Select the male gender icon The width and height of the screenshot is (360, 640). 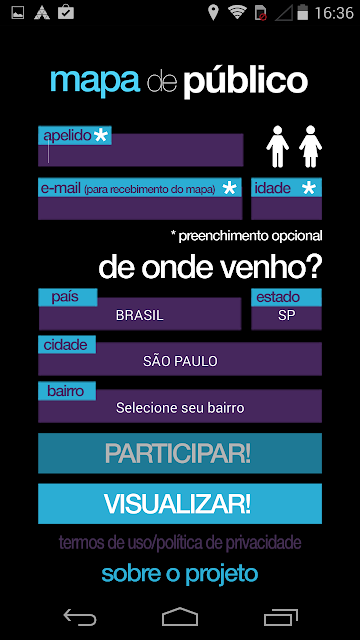(278, 146)
